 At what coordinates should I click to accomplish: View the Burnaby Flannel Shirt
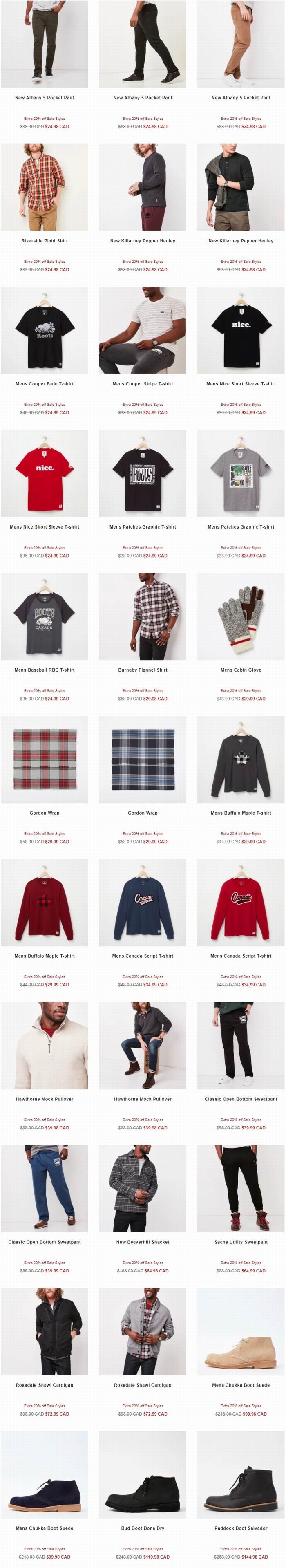point(143,616)
